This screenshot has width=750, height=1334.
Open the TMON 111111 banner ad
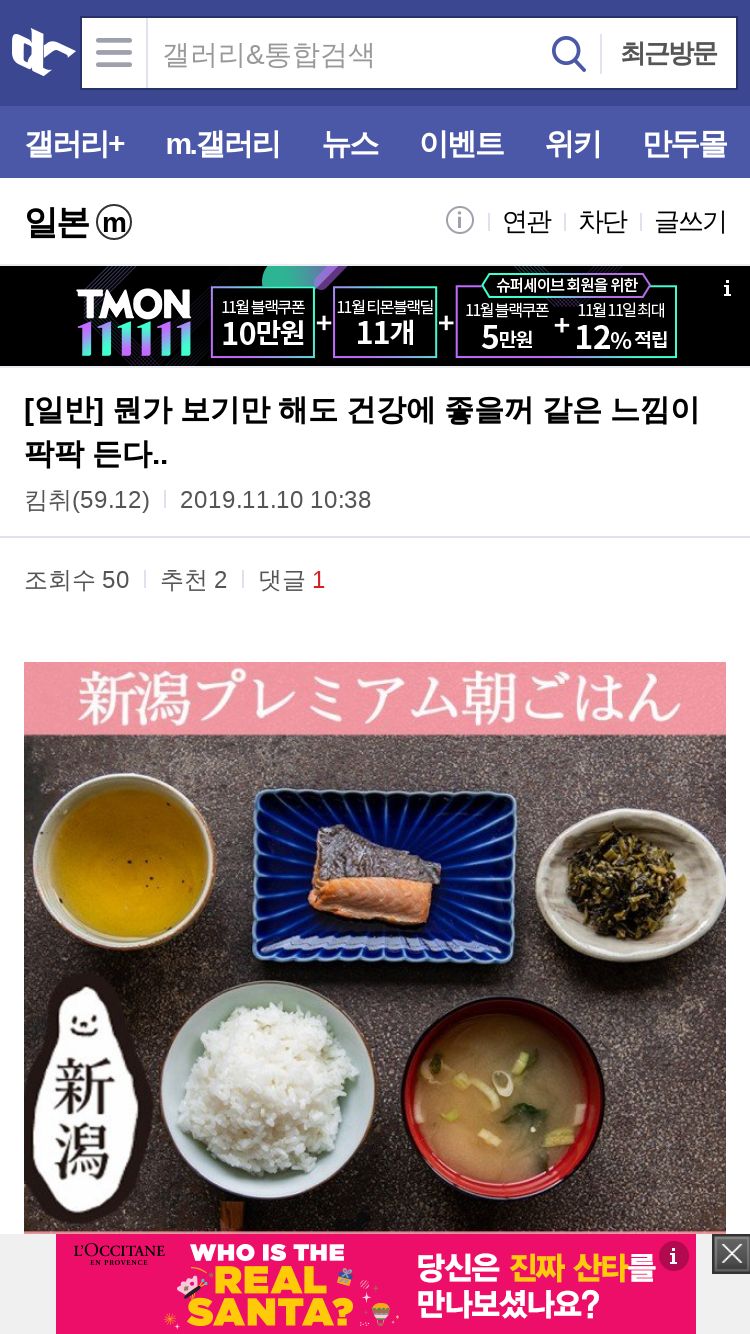point(375,317)
